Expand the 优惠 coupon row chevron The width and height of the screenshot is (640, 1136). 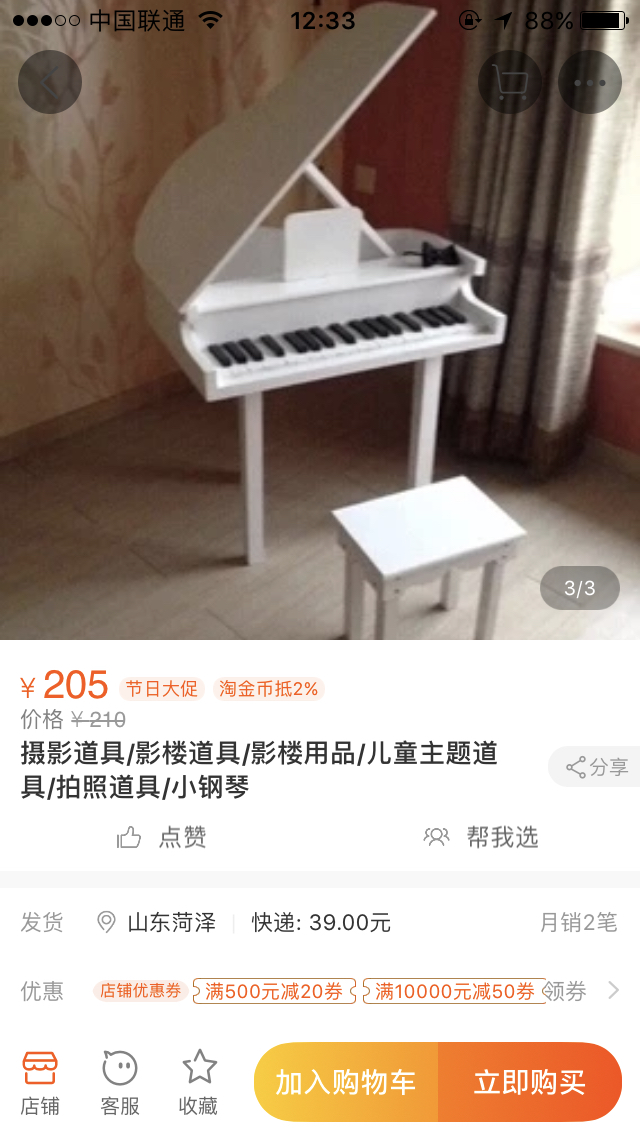pos(614,991)
